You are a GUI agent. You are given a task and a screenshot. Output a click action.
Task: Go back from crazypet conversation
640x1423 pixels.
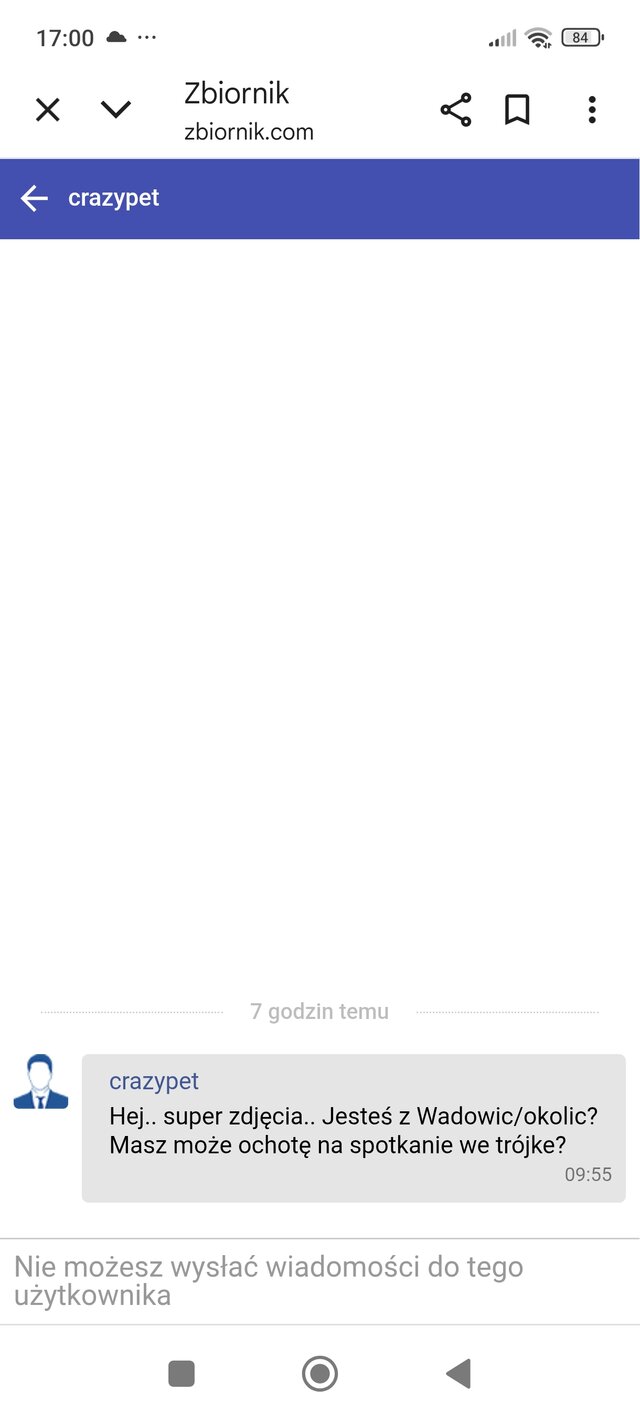point(34,198)
